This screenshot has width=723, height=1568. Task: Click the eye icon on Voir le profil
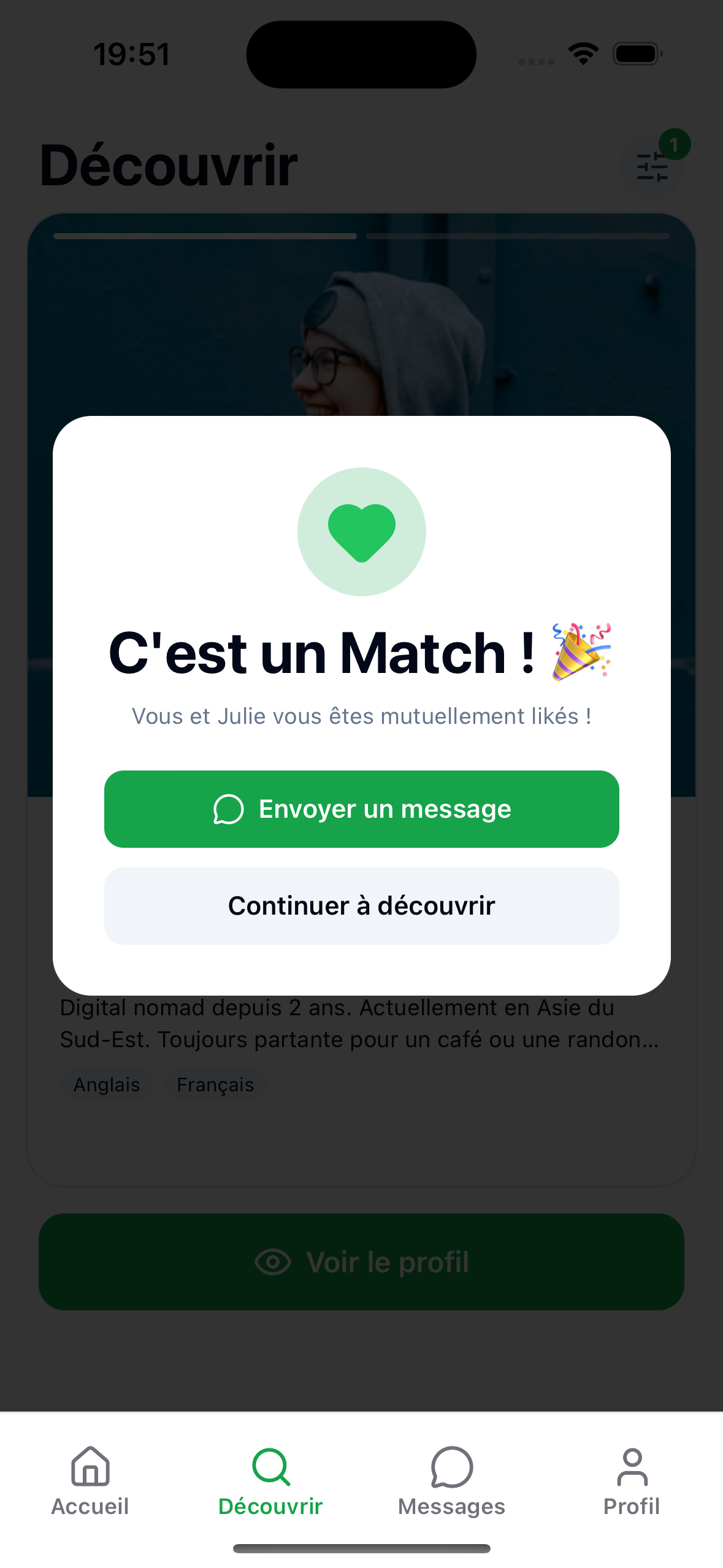[x=275, y=1262]
